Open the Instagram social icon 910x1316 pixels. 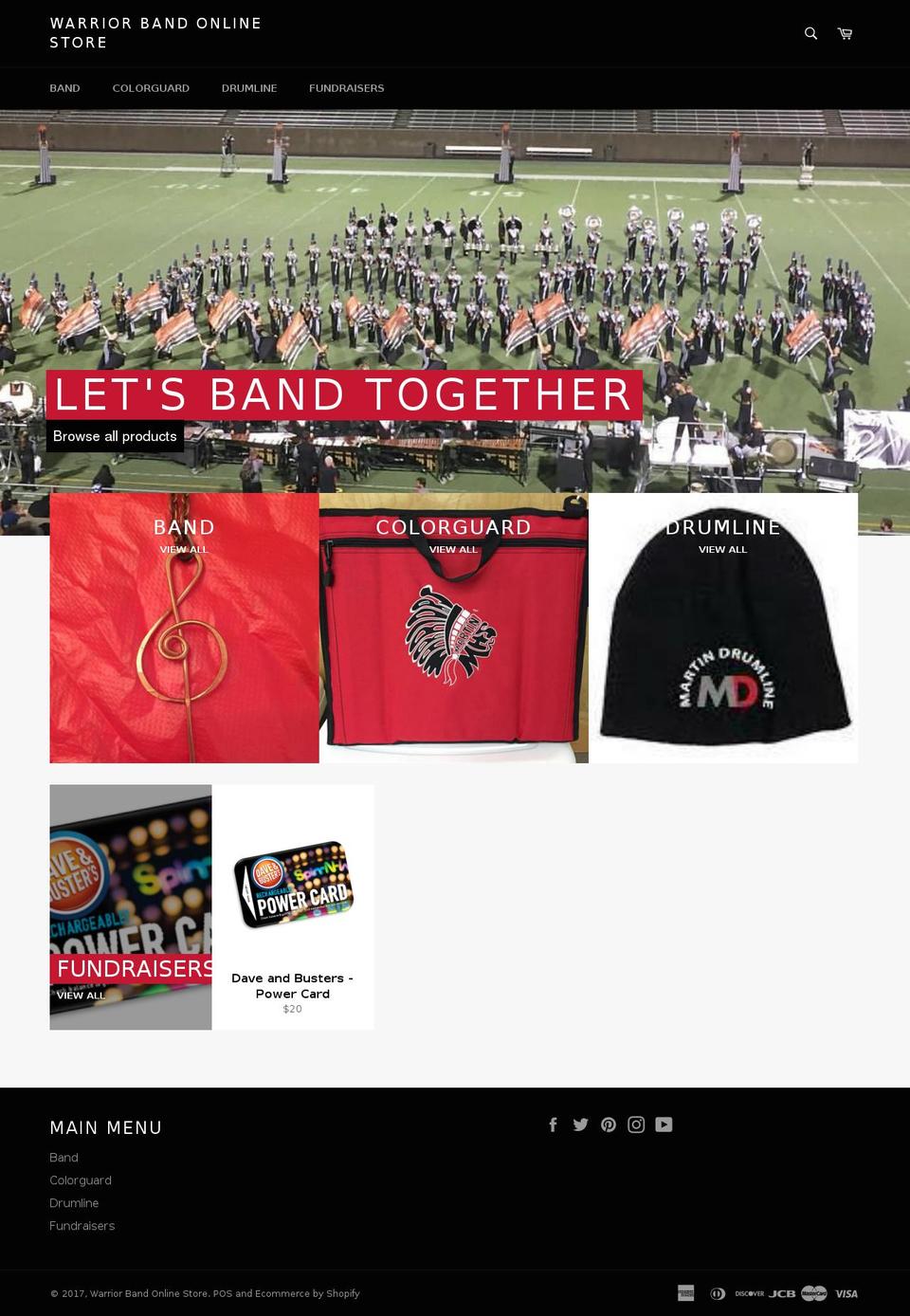coord(635,1124)
